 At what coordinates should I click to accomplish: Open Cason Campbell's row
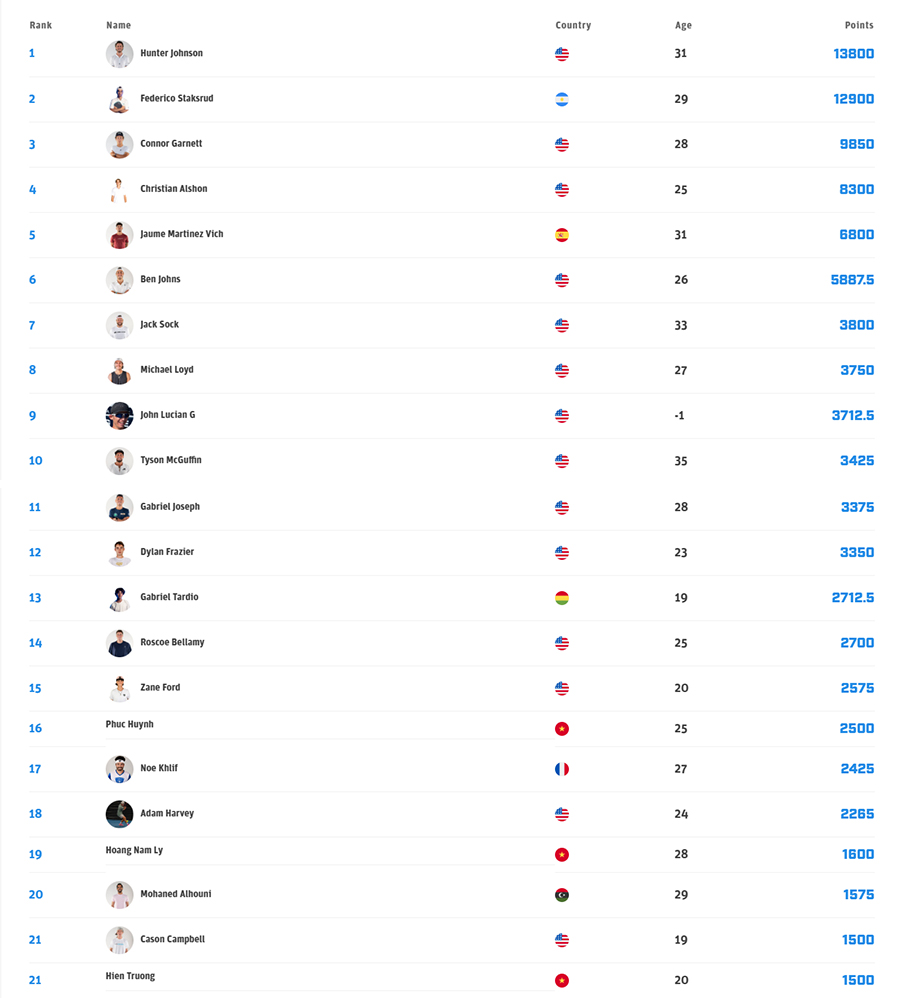[172, 940]
